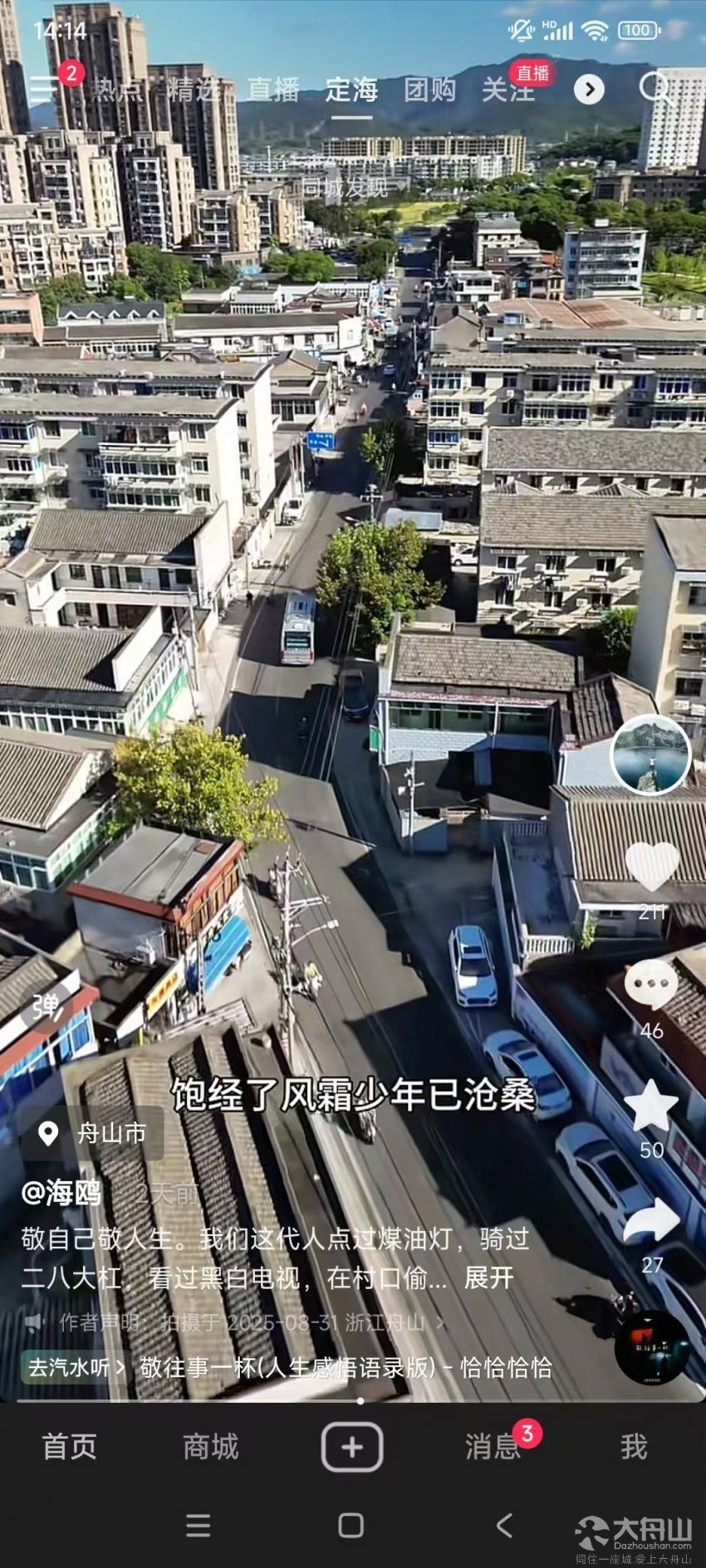
Task: Switch to the 直播 top tab
Action: (x=272, y=90)
